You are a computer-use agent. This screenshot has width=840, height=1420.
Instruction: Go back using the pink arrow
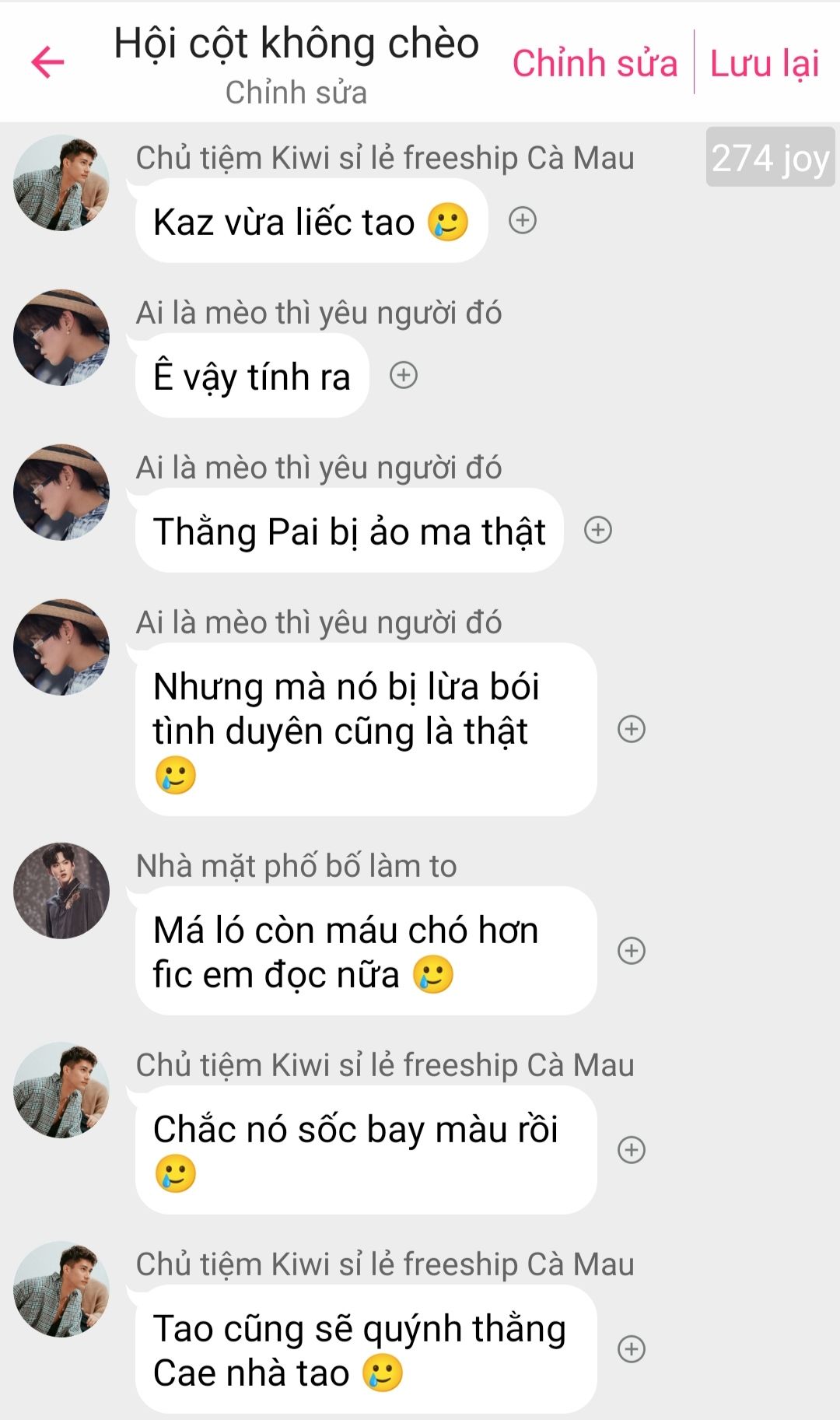click(47, 62)
